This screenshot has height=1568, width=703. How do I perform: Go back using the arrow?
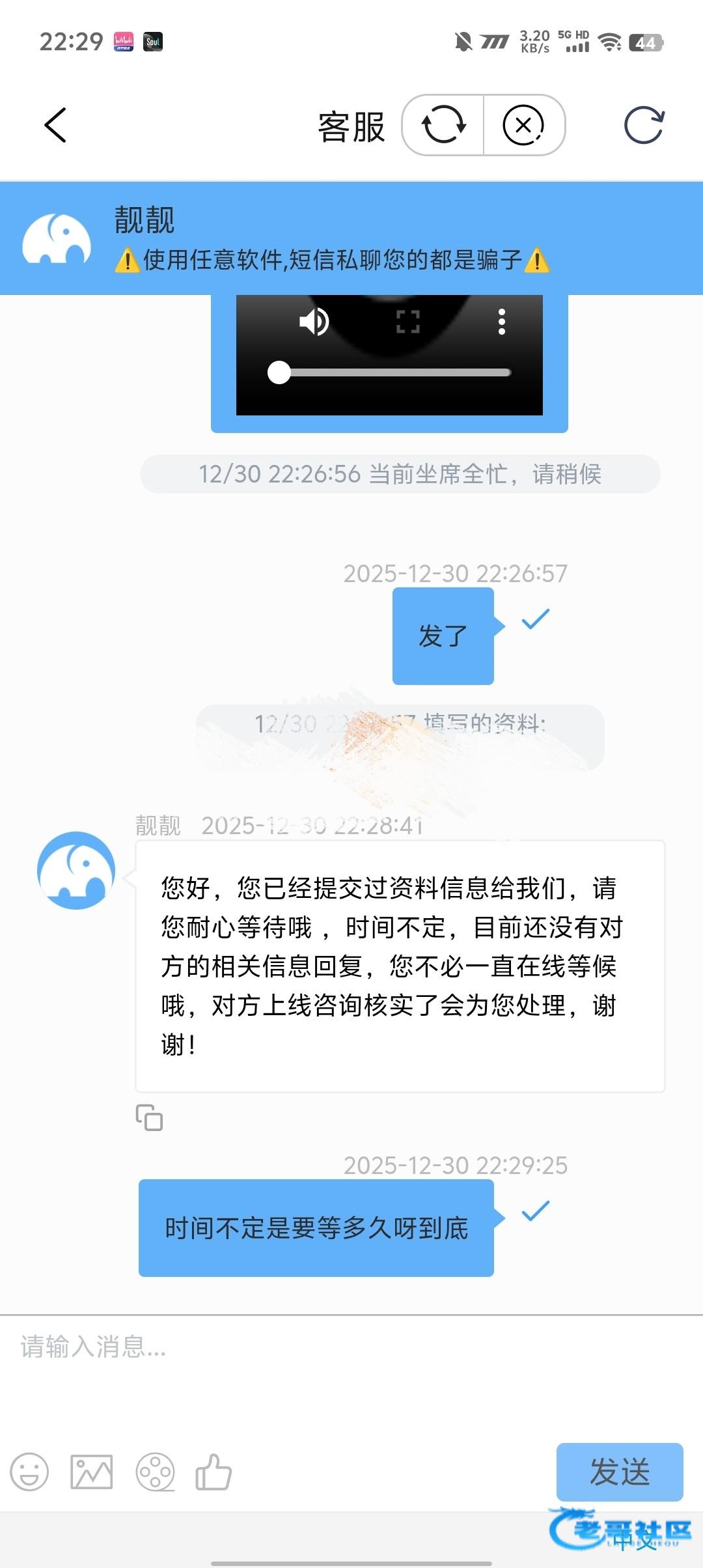[56, 125]
